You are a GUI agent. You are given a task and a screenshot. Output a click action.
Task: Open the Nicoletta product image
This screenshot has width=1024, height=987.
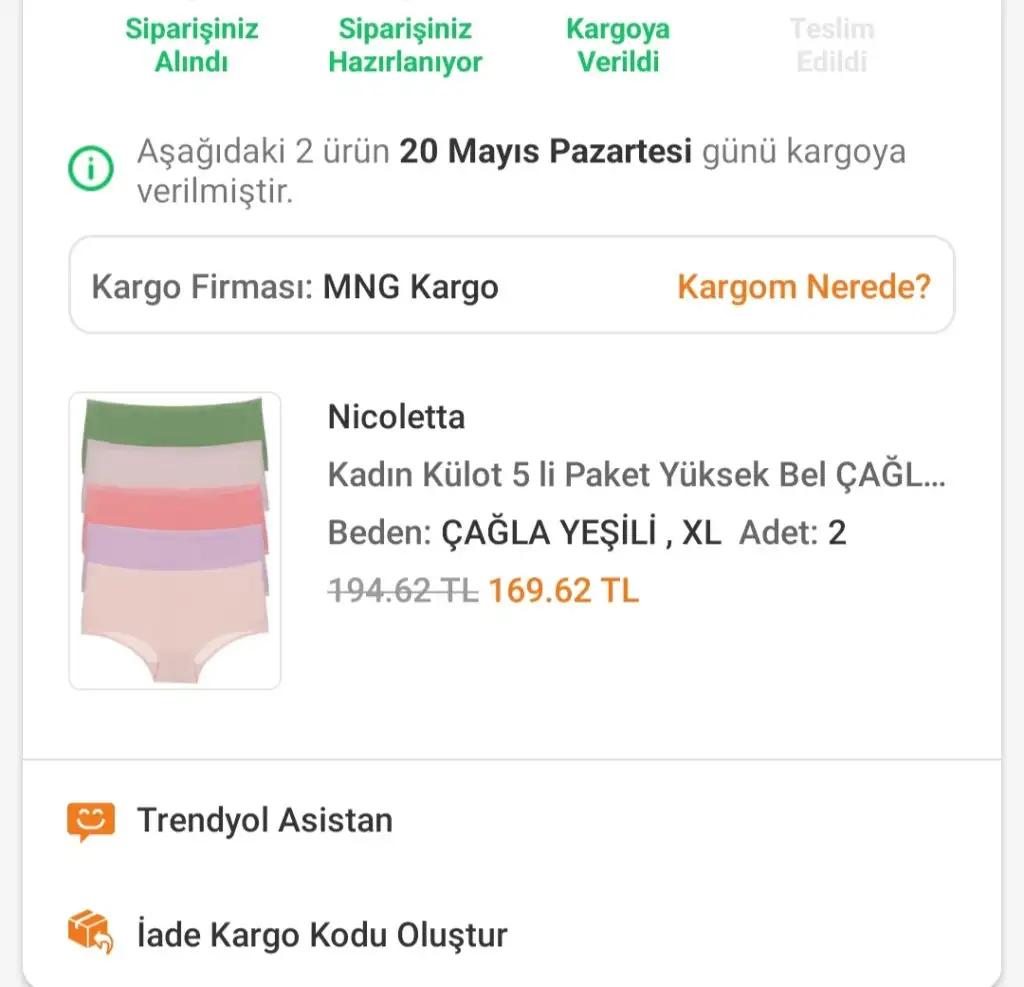[175, 540]
